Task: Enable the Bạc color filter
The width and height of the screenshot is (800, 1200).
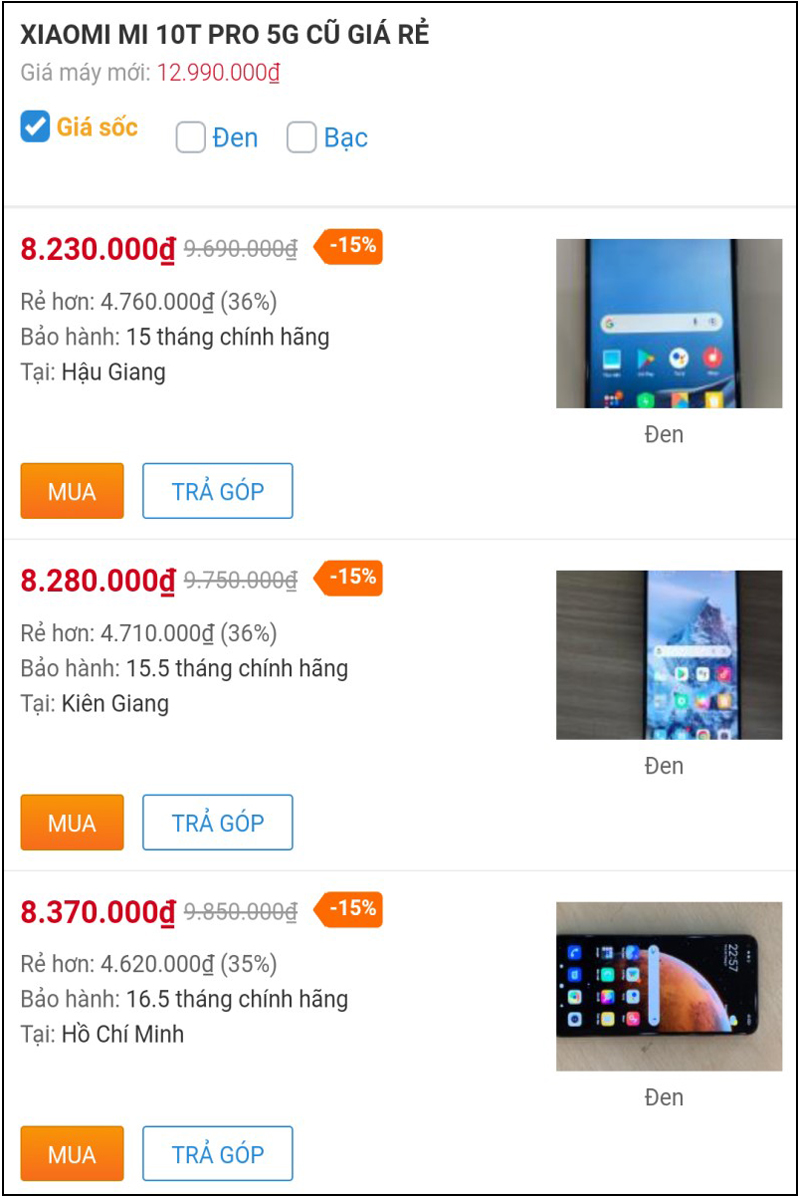Action: [x=301, y=138]
